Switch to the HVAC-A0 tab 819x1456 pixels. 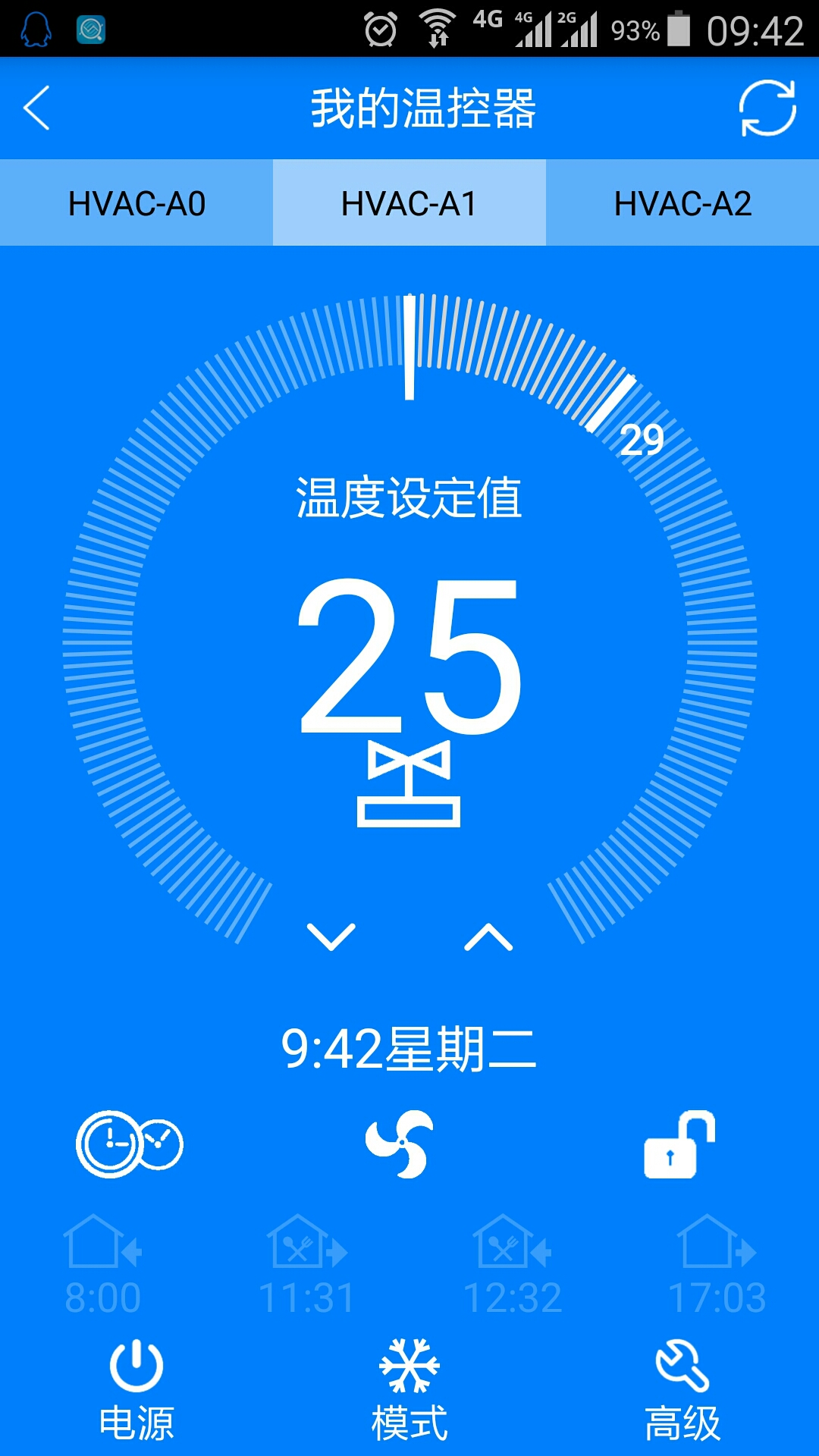click(x=135, y=202)
